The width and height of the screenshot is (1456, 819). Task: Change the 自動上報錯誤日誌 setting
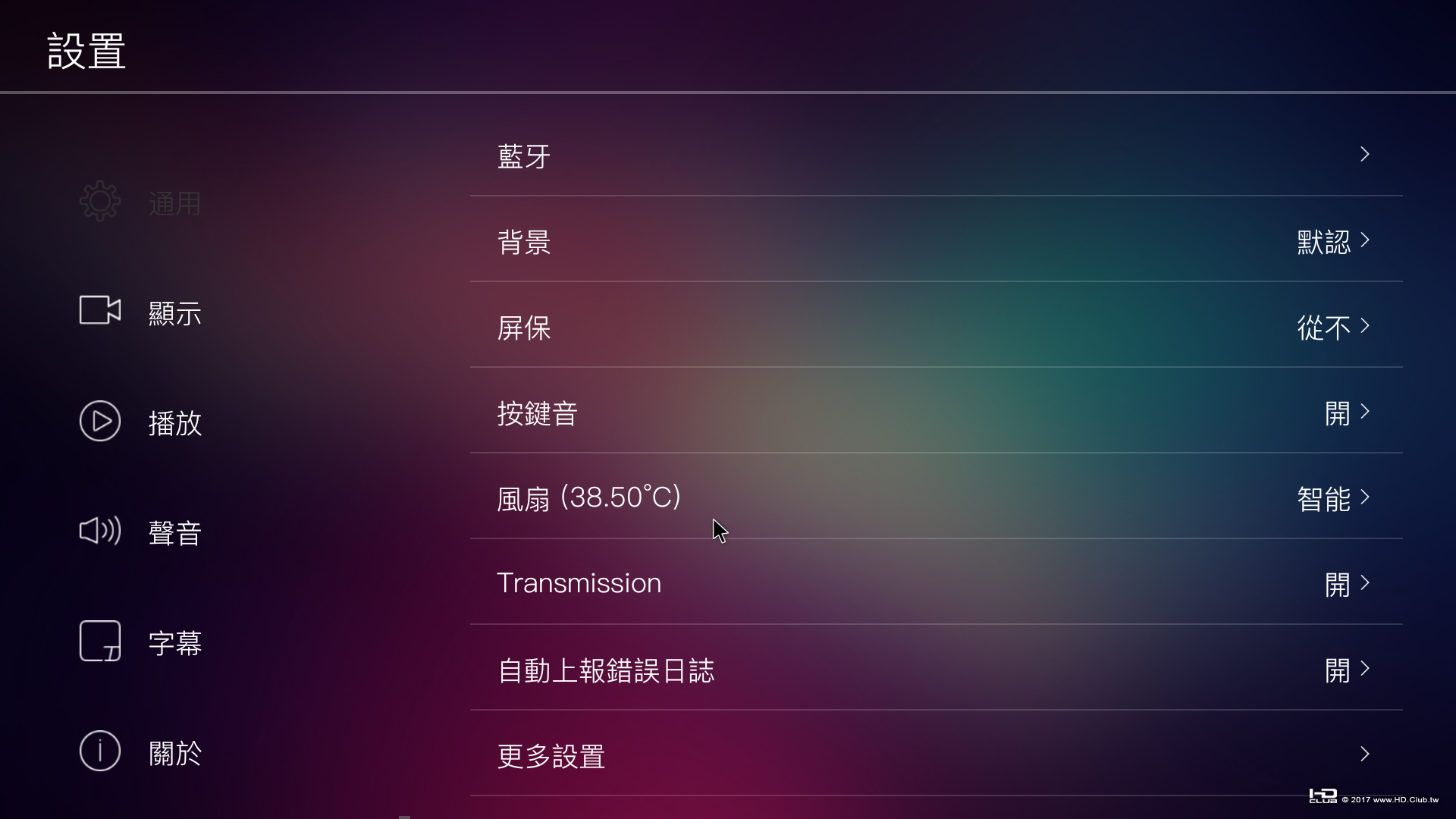pos(936,670)
